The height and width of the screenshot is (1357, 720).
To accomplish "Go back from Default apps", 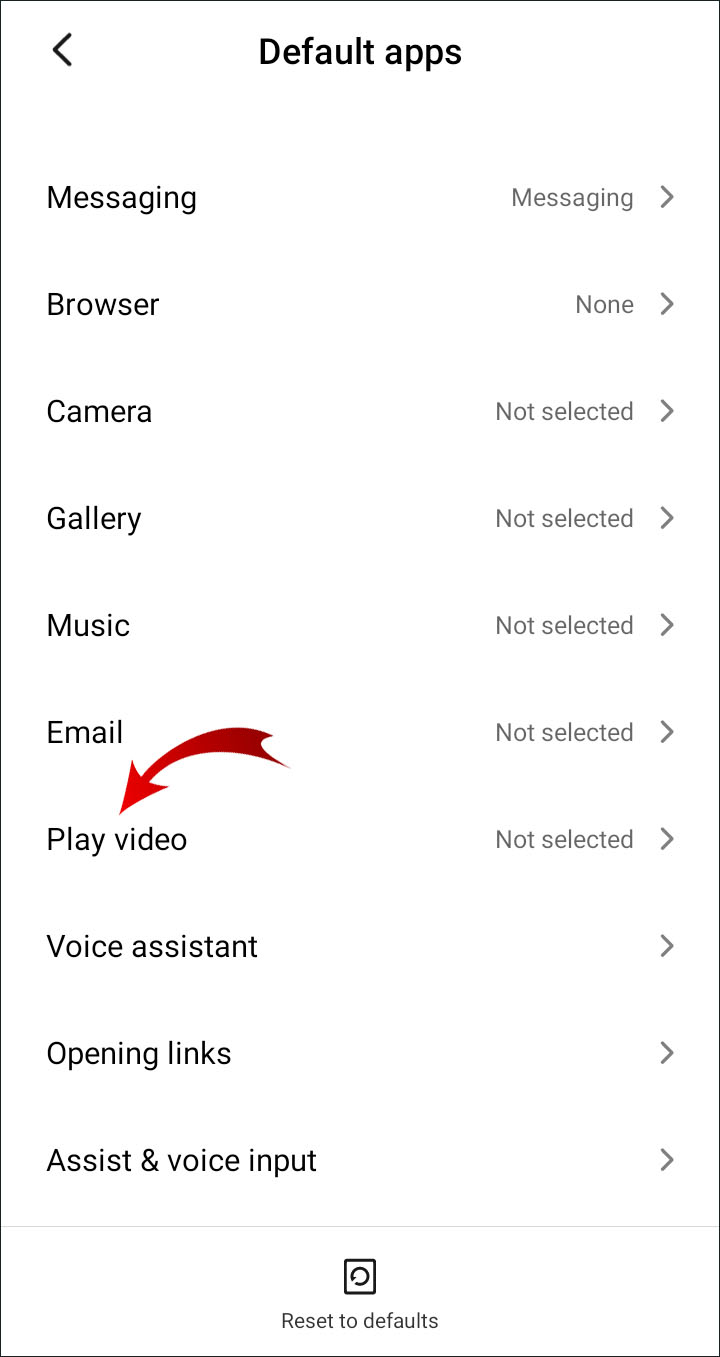I will coord(62,50).
